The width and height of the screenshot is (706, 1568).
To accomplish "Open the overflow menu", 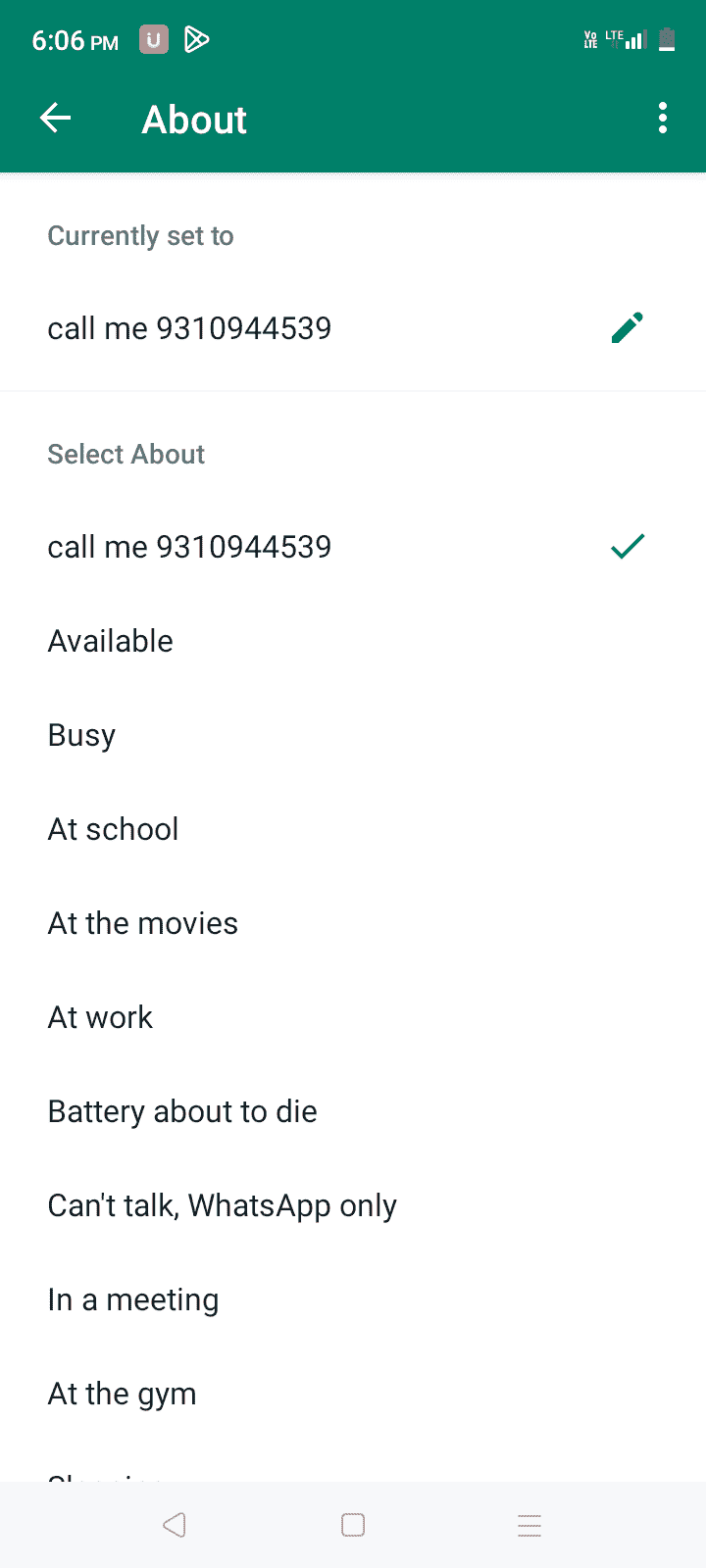I will pyautogui.click(x=663, y=120).
